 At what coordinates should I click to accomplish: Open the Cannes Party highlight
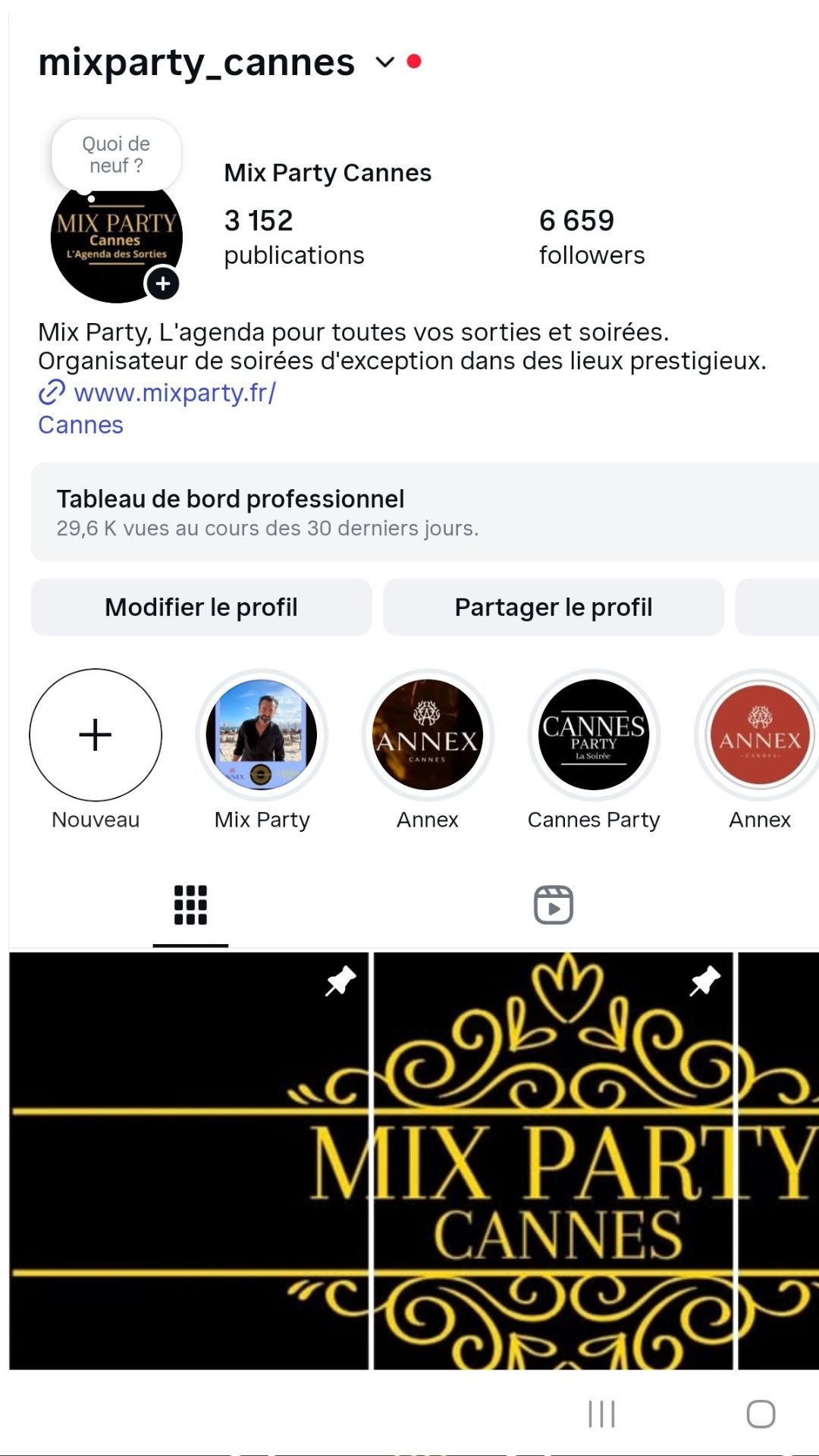594,734
